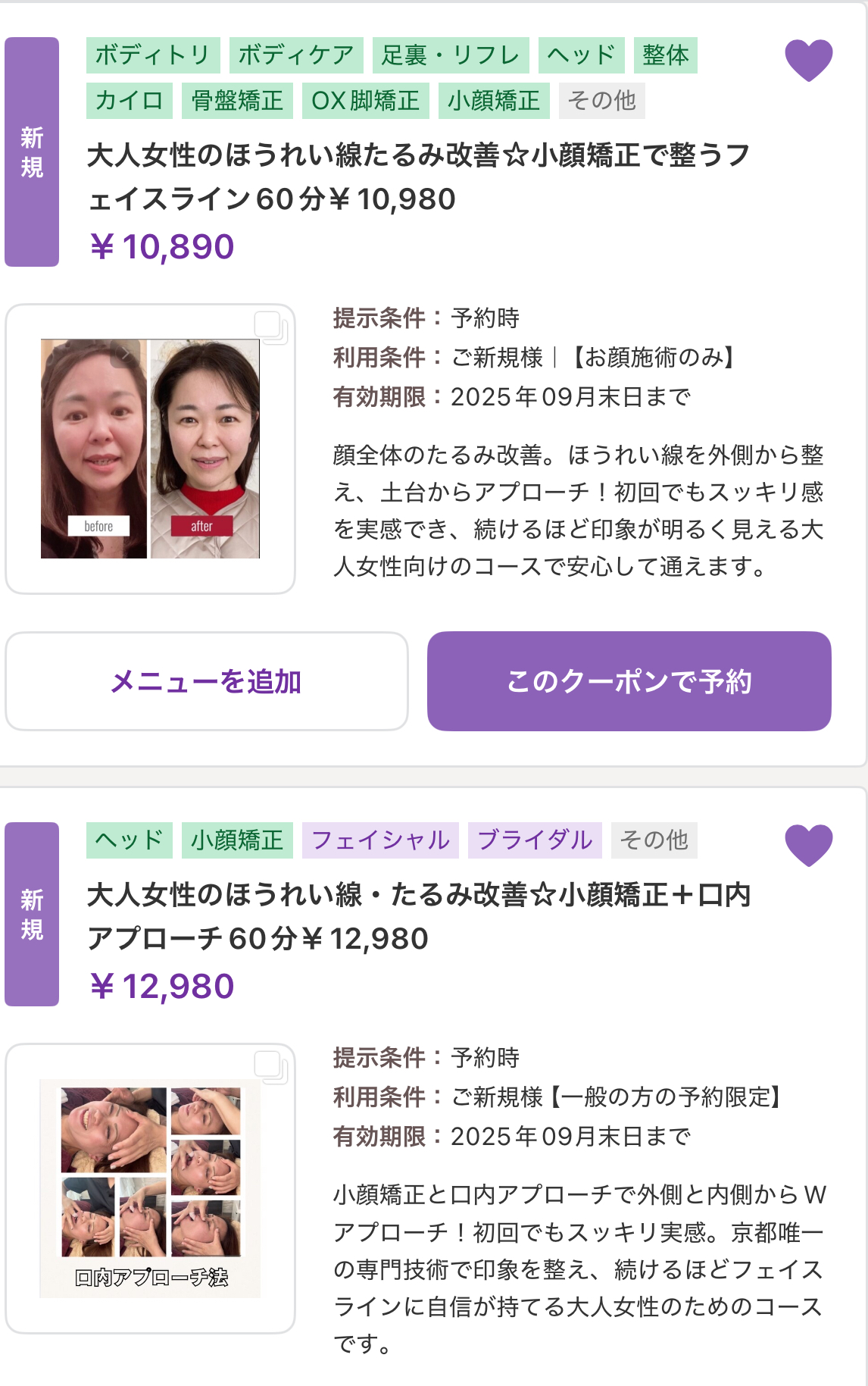The width and height of the screenshot is (868, 1386).
Task: Select the カイロ category tag
Action: pyautogui.click(x=127, y=100)
